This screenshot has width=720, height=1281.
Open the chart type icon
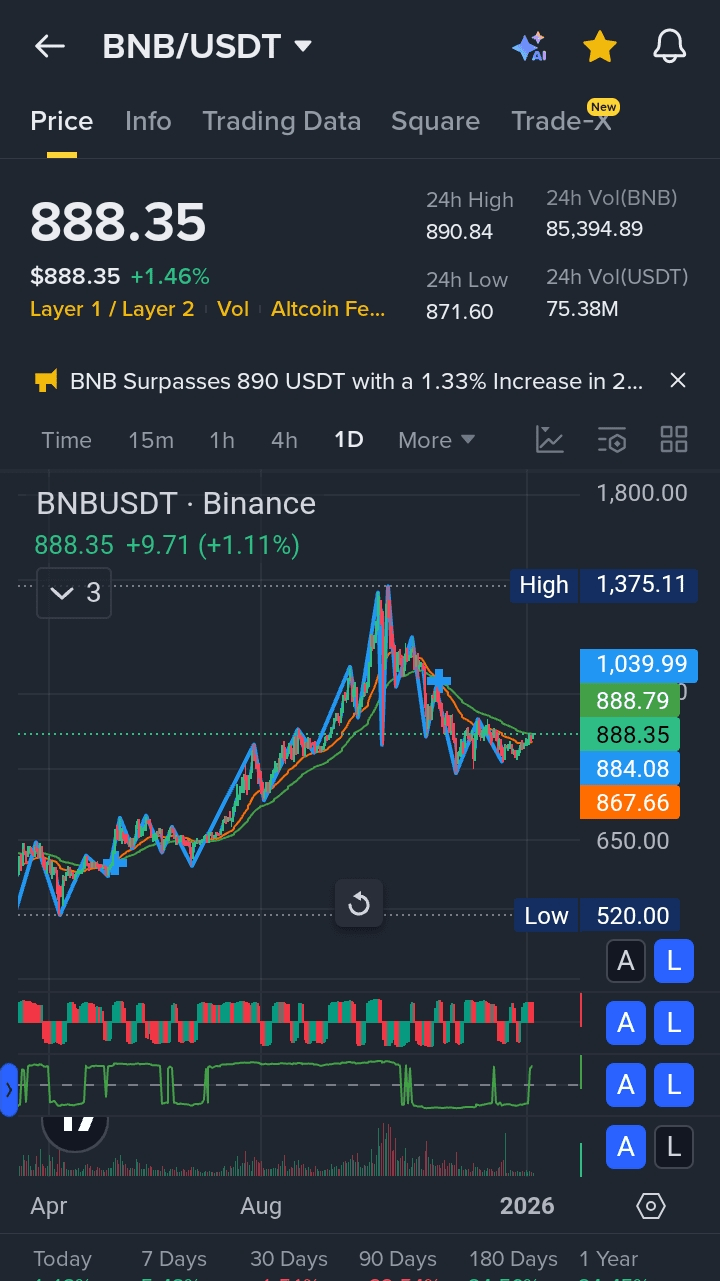(549, 439)
